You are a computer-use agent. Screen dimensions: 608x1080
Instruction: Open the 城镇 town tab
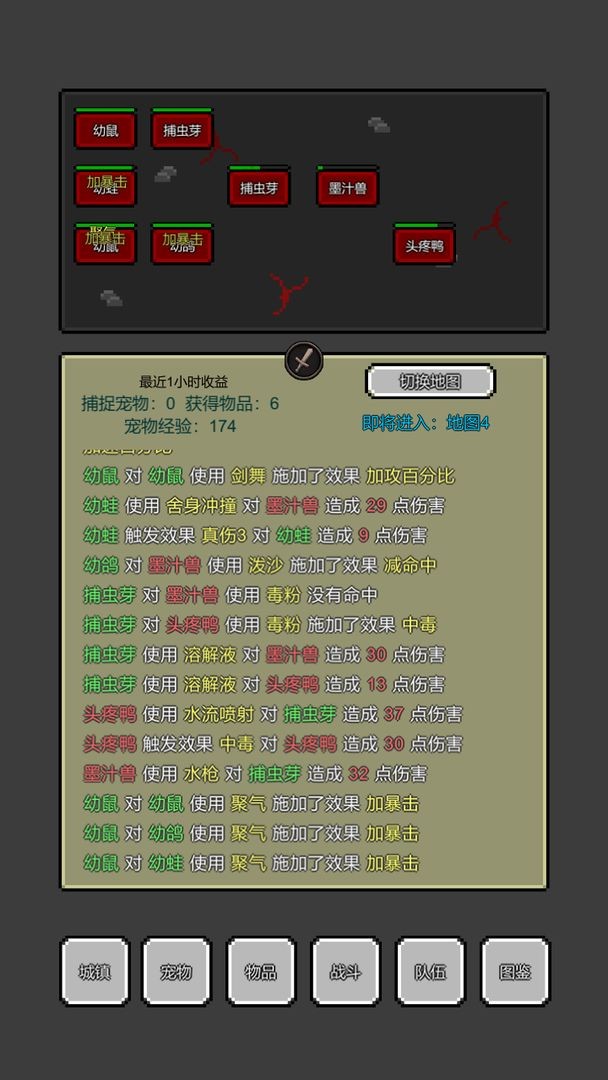click(95, 970)
